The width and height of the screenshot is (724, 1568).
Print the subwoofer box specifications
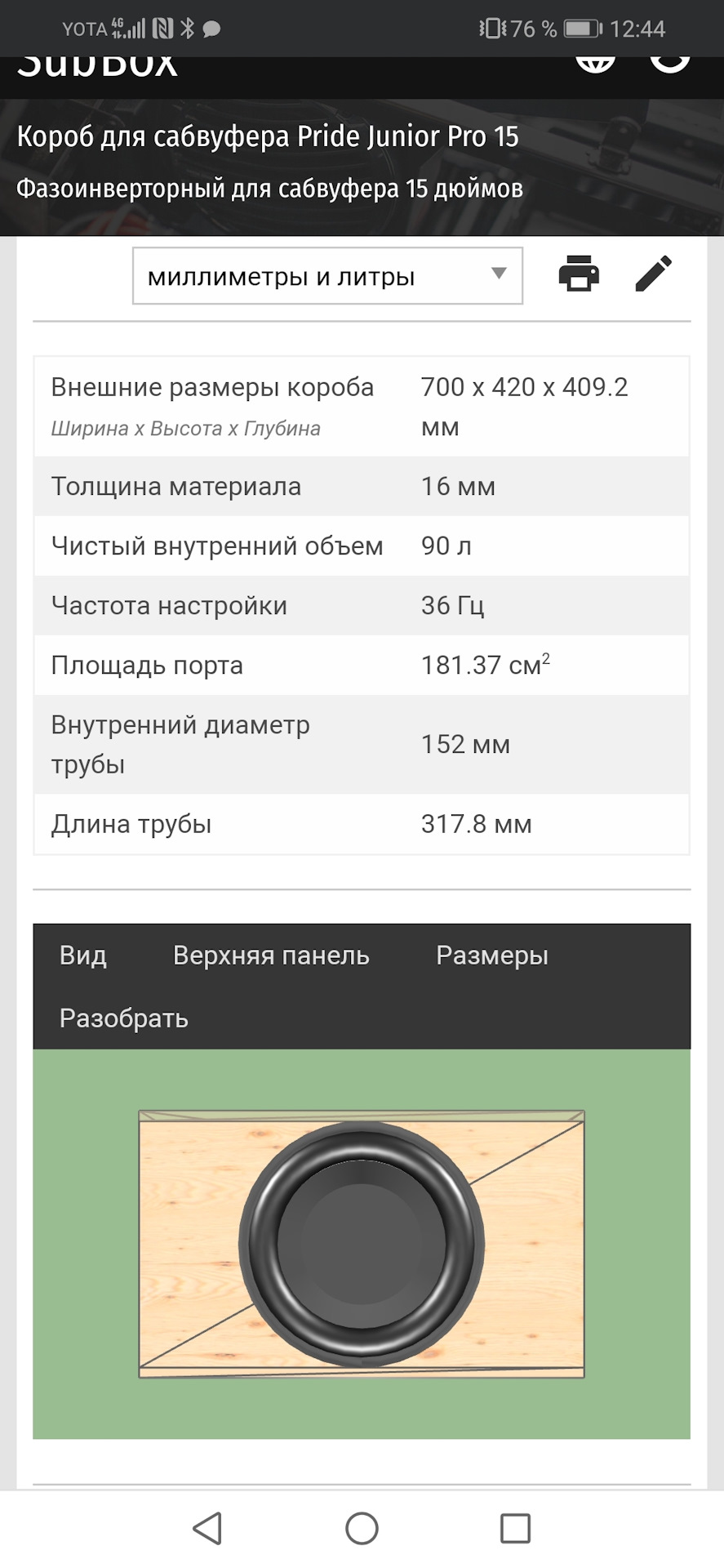(x=579, y=274)
